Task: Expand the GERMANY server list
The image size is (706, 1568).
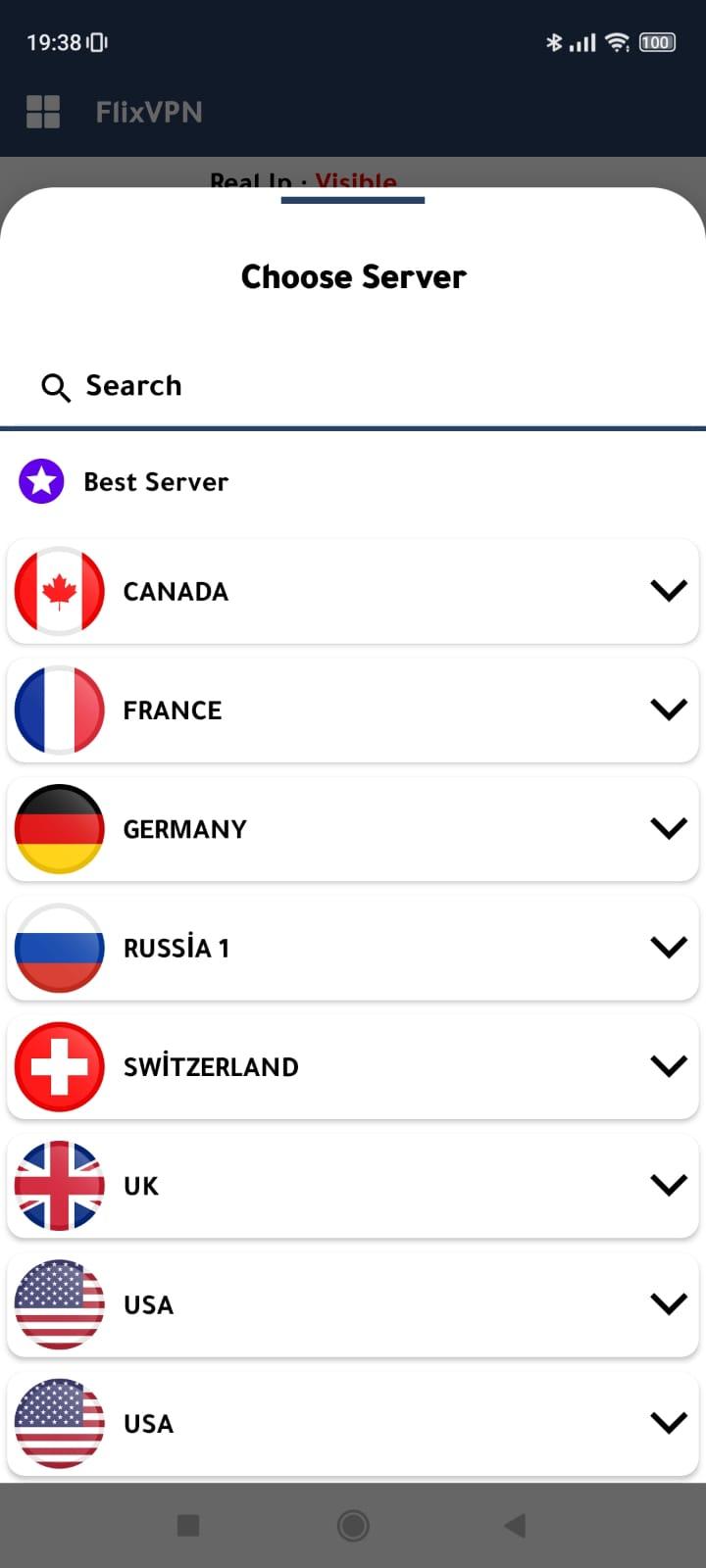Action: [353, 828]
